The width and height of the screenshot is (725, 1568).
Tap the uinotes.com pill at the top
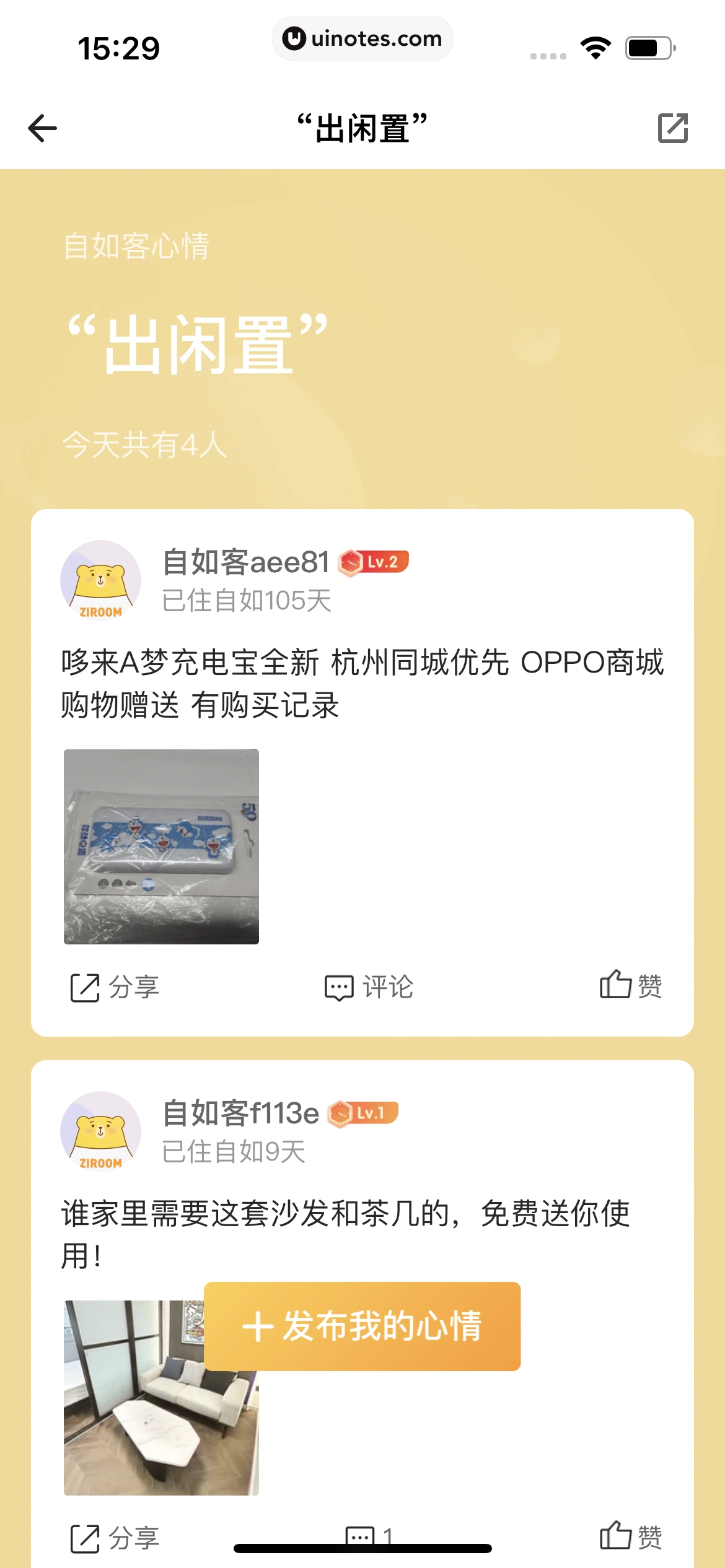(362, 38)
